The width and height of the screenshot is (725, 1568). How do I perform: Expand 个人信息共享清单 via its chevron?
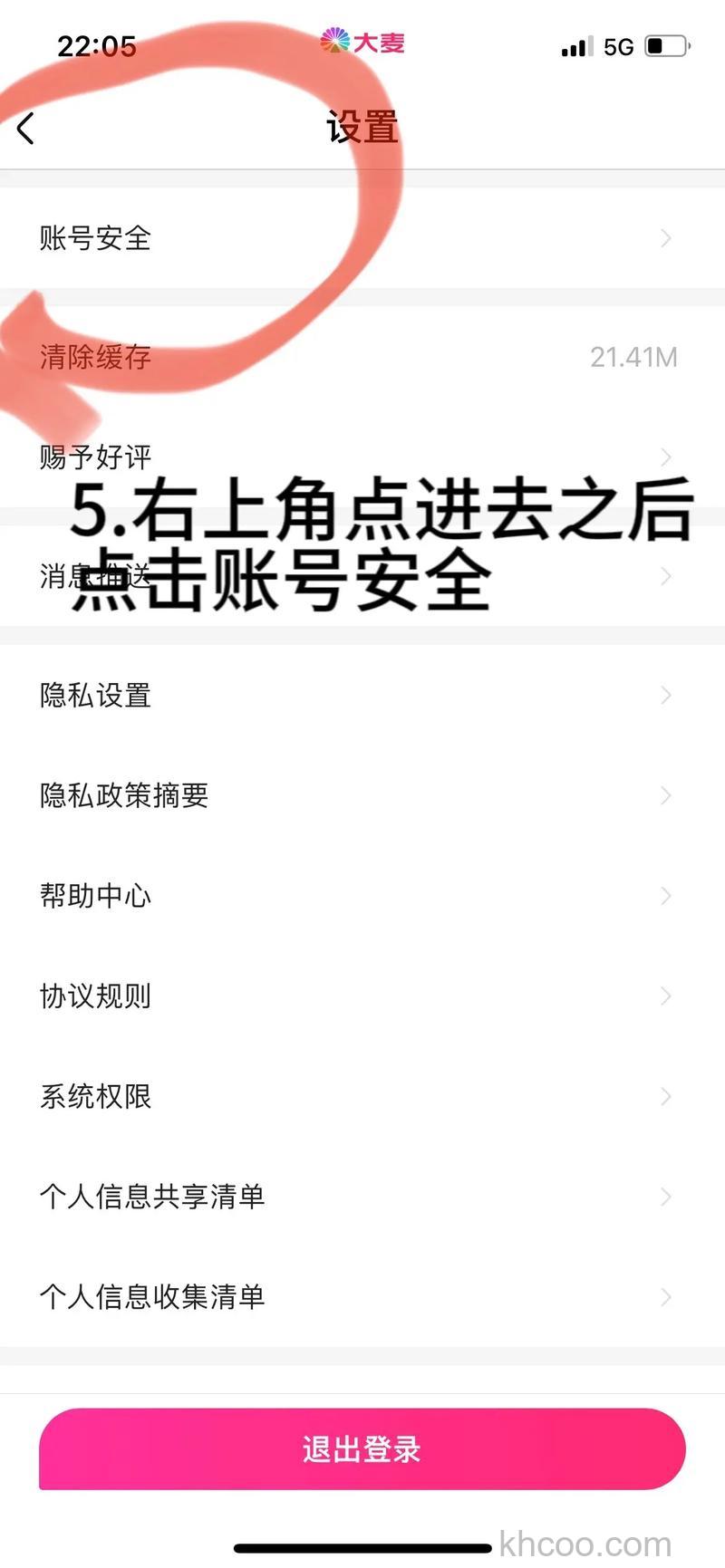tap(665, 1197)
